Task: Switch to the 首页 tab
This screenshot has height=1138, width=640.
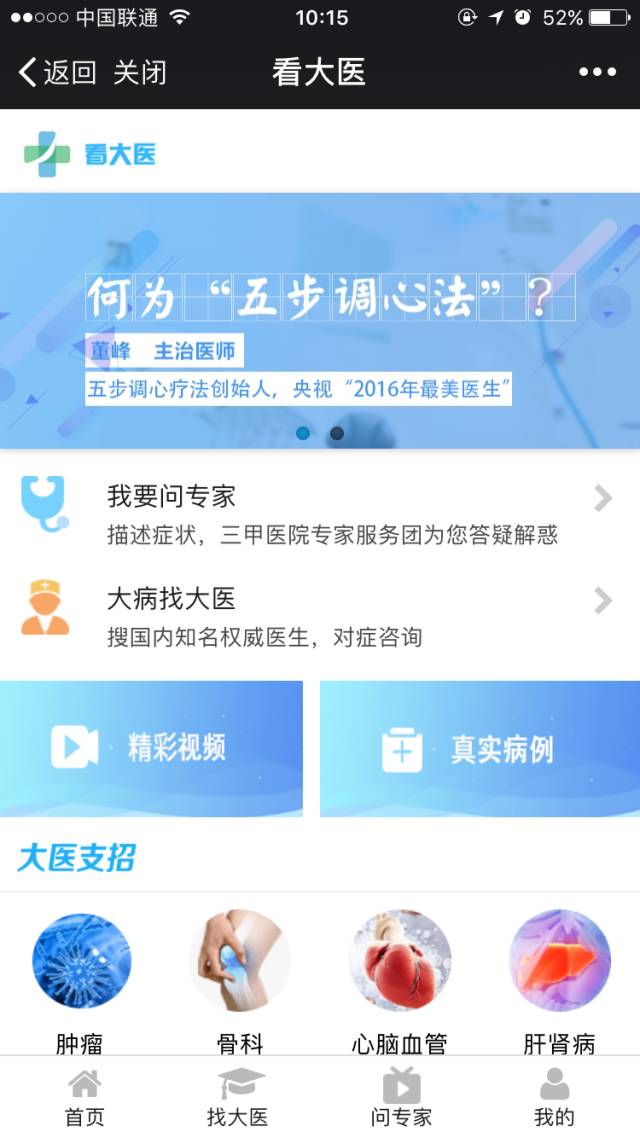Action: [84, 1097]
